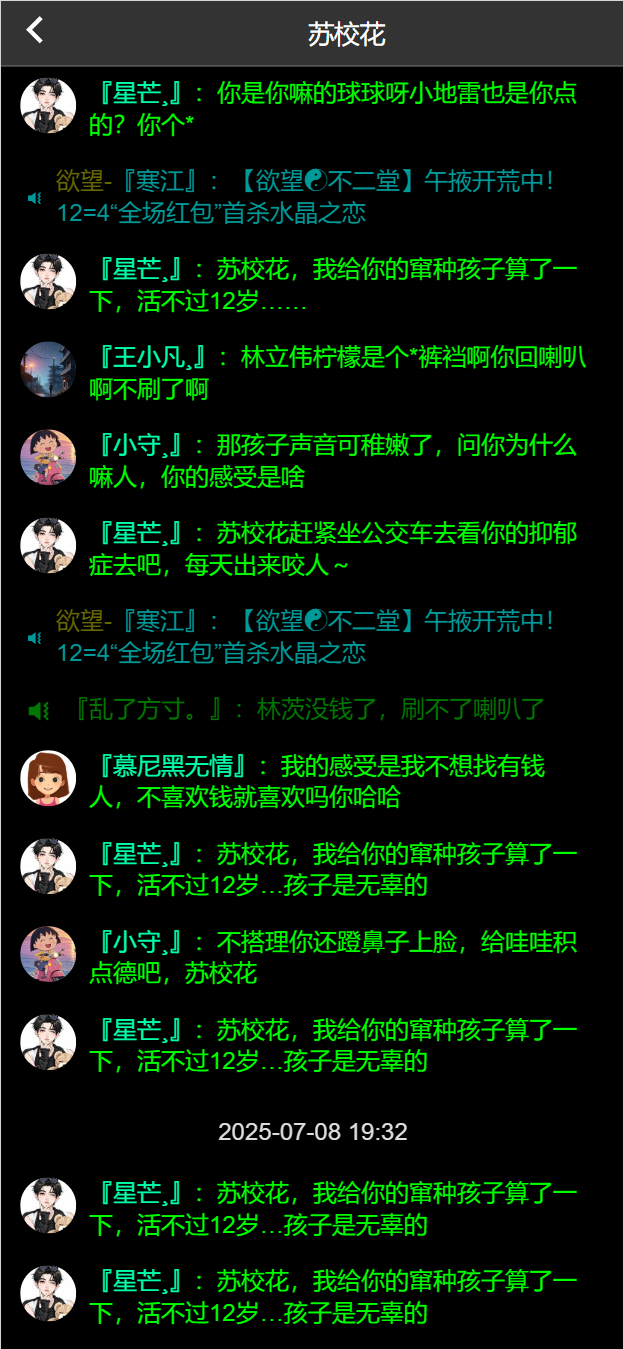Tap 星芒's avatar beside 抑郁症 message
623x1349 pixels.
48,545
